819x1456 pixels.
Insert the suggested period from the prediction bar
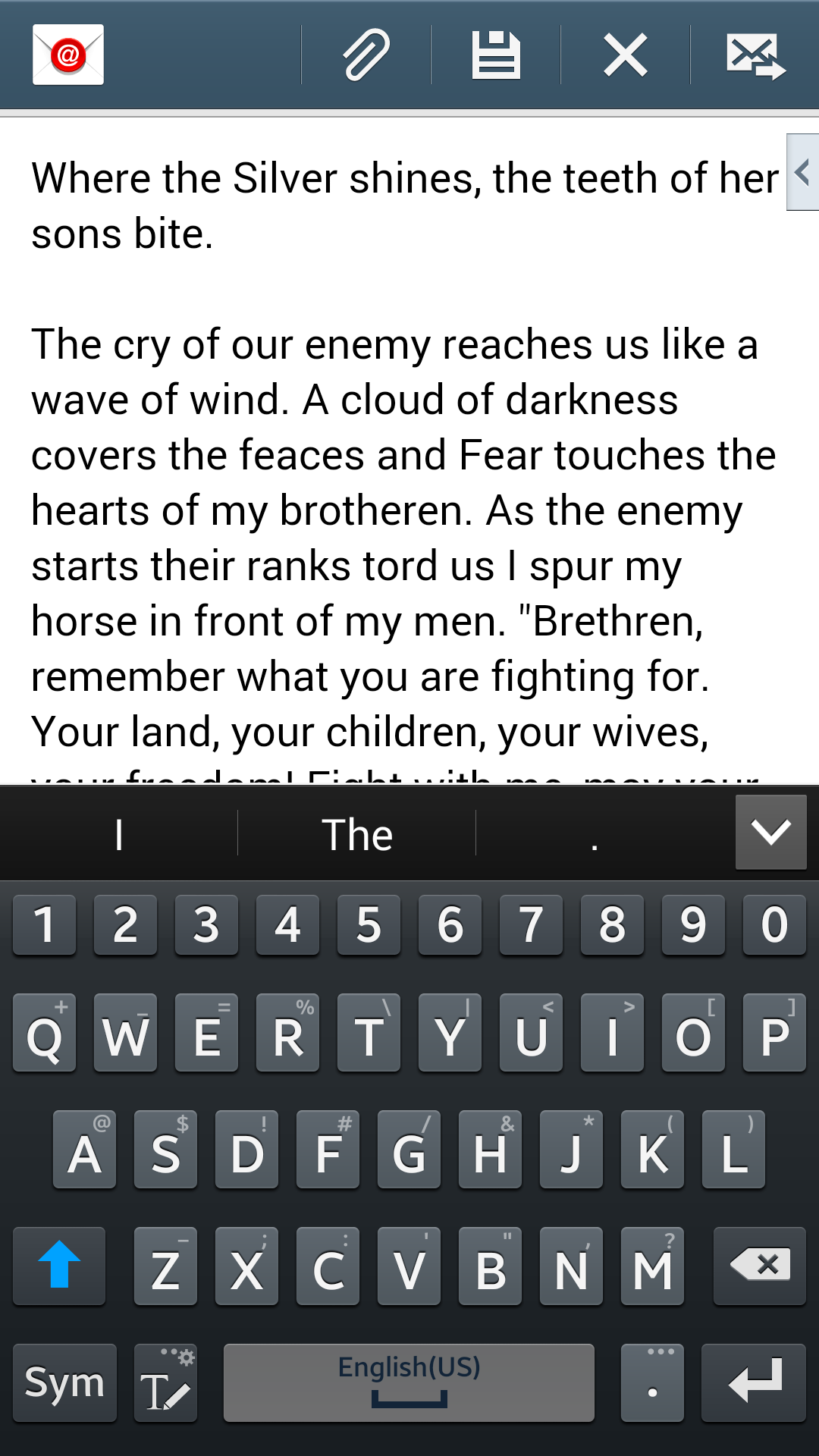595,835
